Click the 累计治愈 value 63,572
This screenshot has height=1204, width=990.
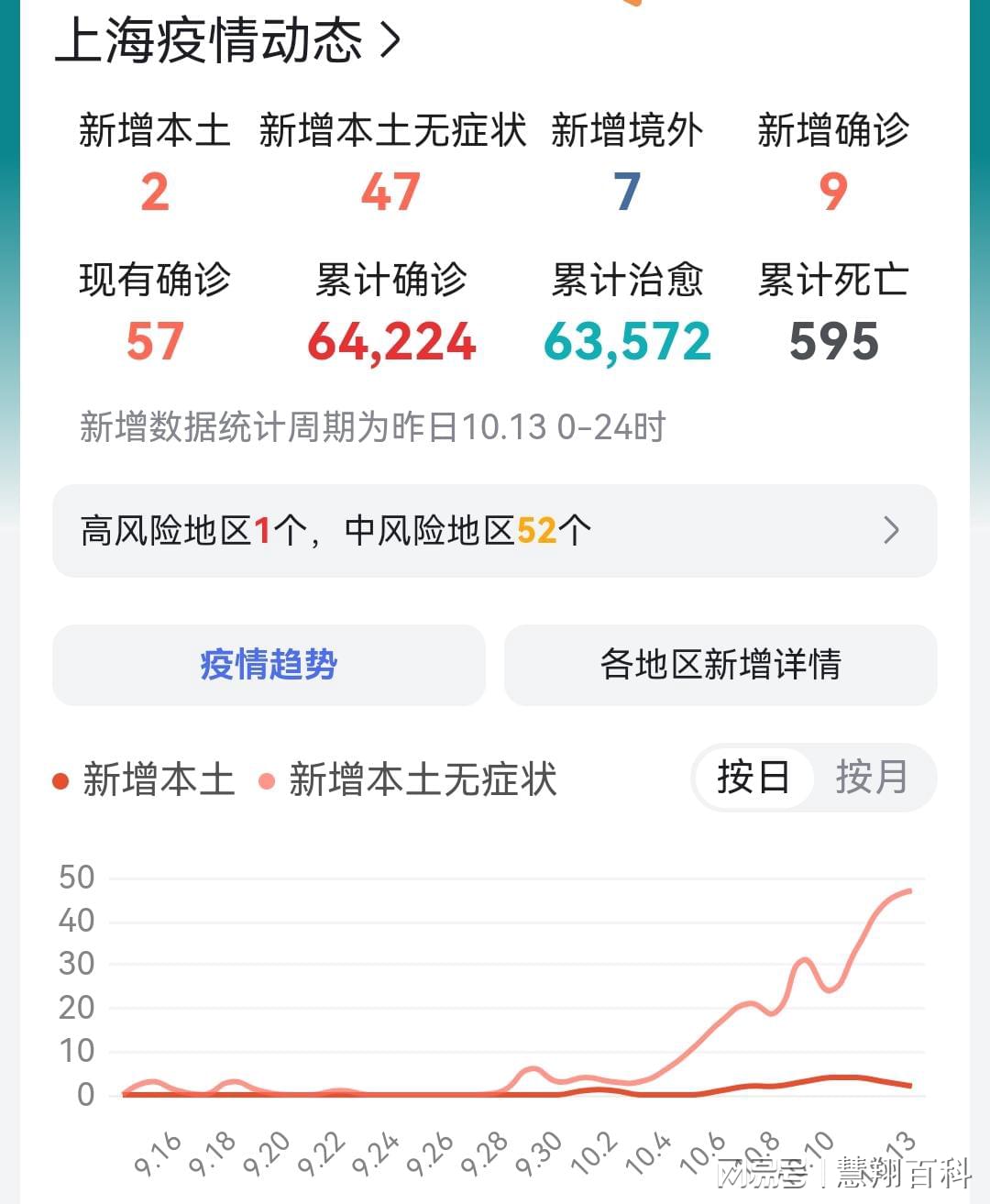[627, 341]
